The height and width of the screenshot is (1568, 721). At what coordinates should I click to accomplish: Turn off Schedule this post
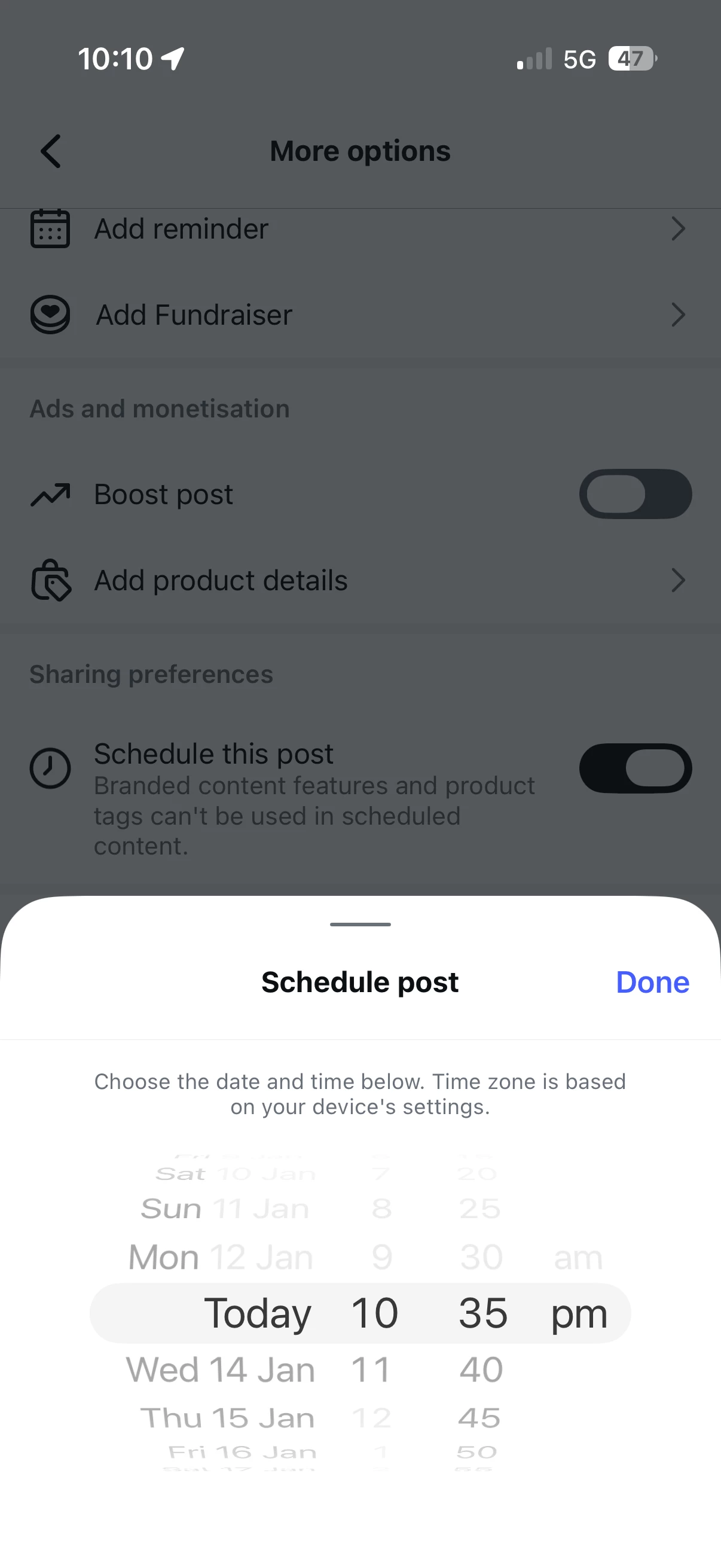click(634, 768)
